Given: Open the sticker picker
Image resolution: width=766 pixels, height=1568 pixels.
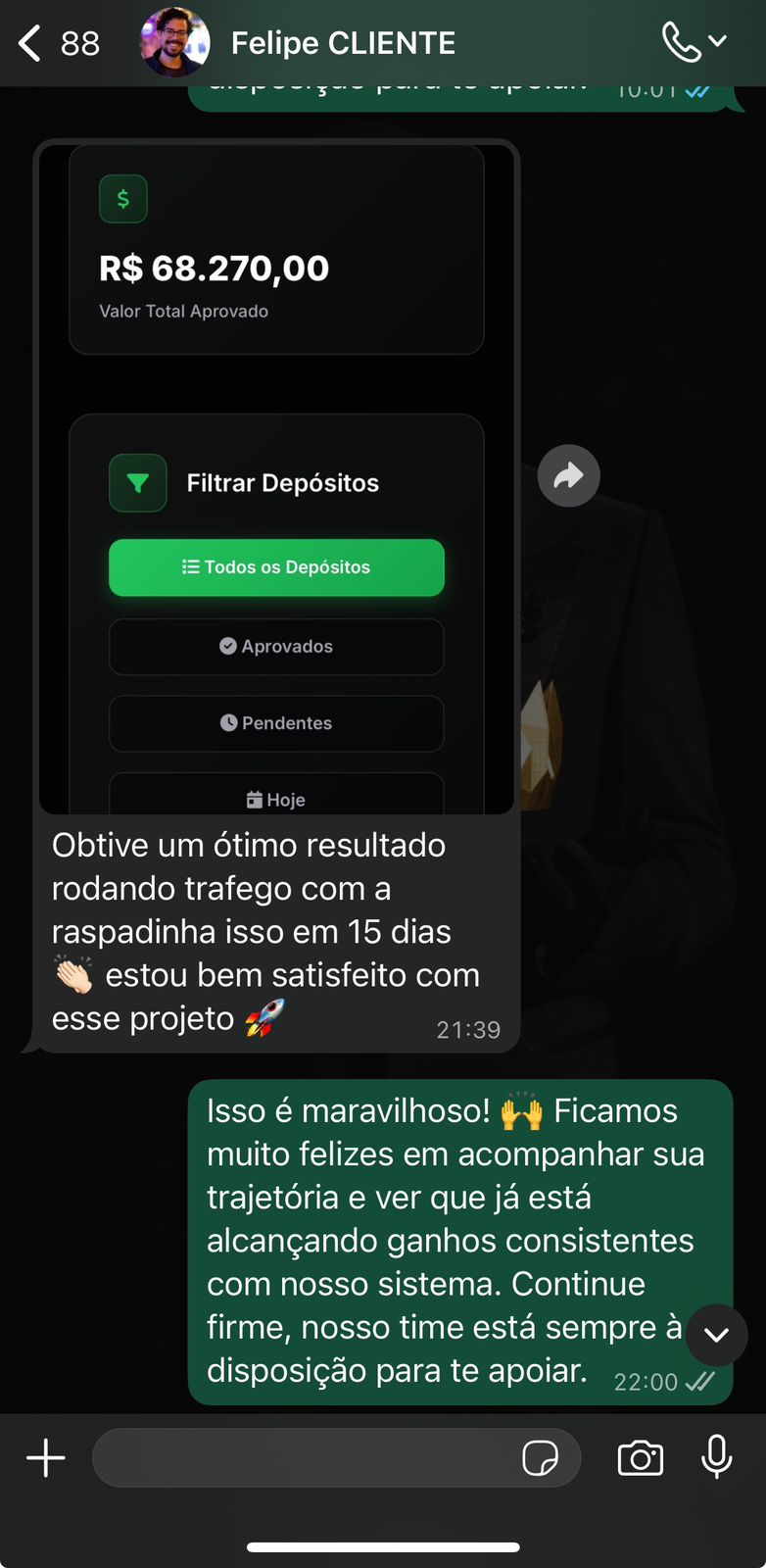Looking at the screenshot, I should [540, 1458].
